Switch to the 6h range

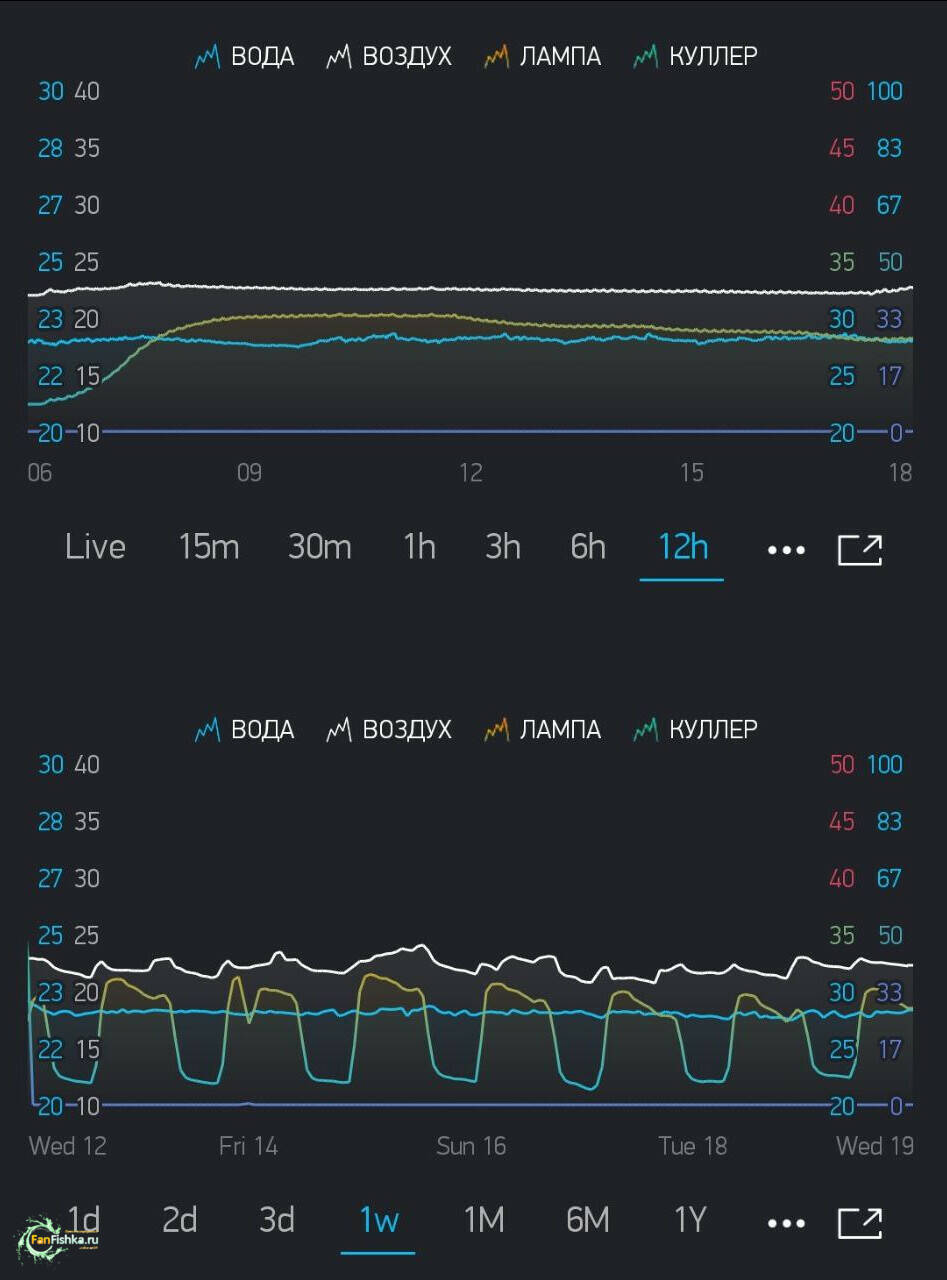pos(588,548)
